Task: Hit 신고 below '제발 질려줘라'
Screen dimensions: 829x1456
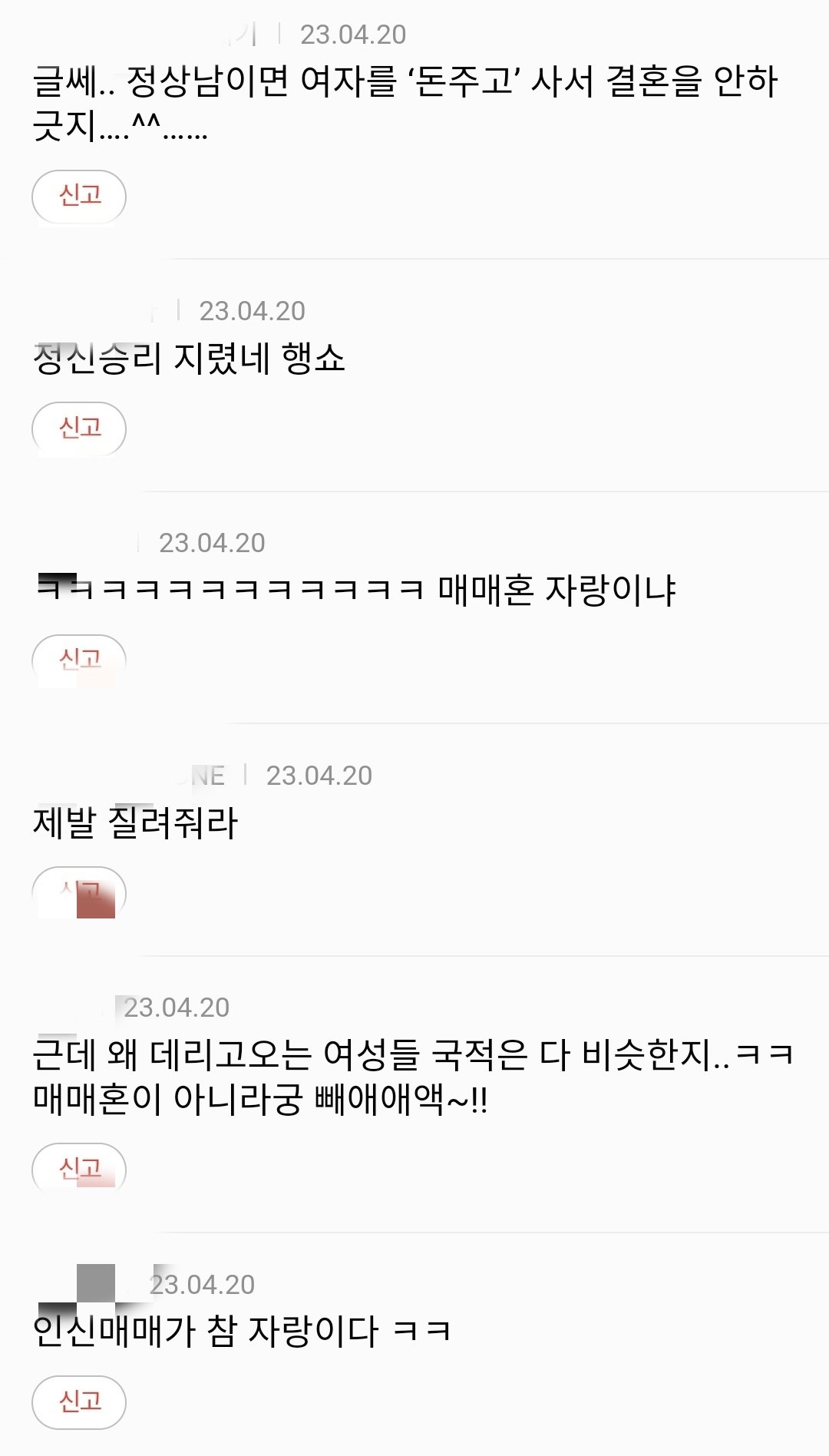Action: point(79,893)
